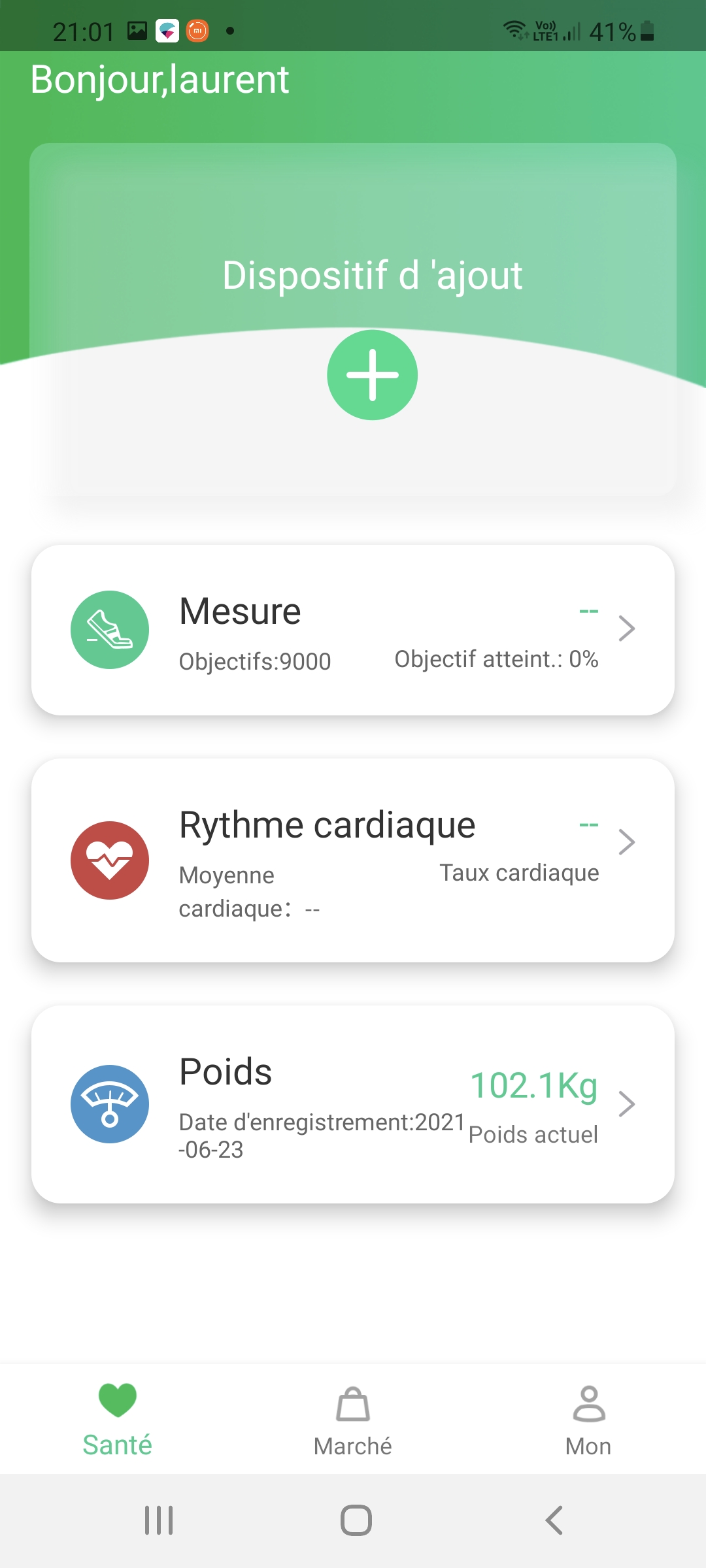Open the Poids weight card
Screen dimensions: 706x1568
coord(353,1104)
